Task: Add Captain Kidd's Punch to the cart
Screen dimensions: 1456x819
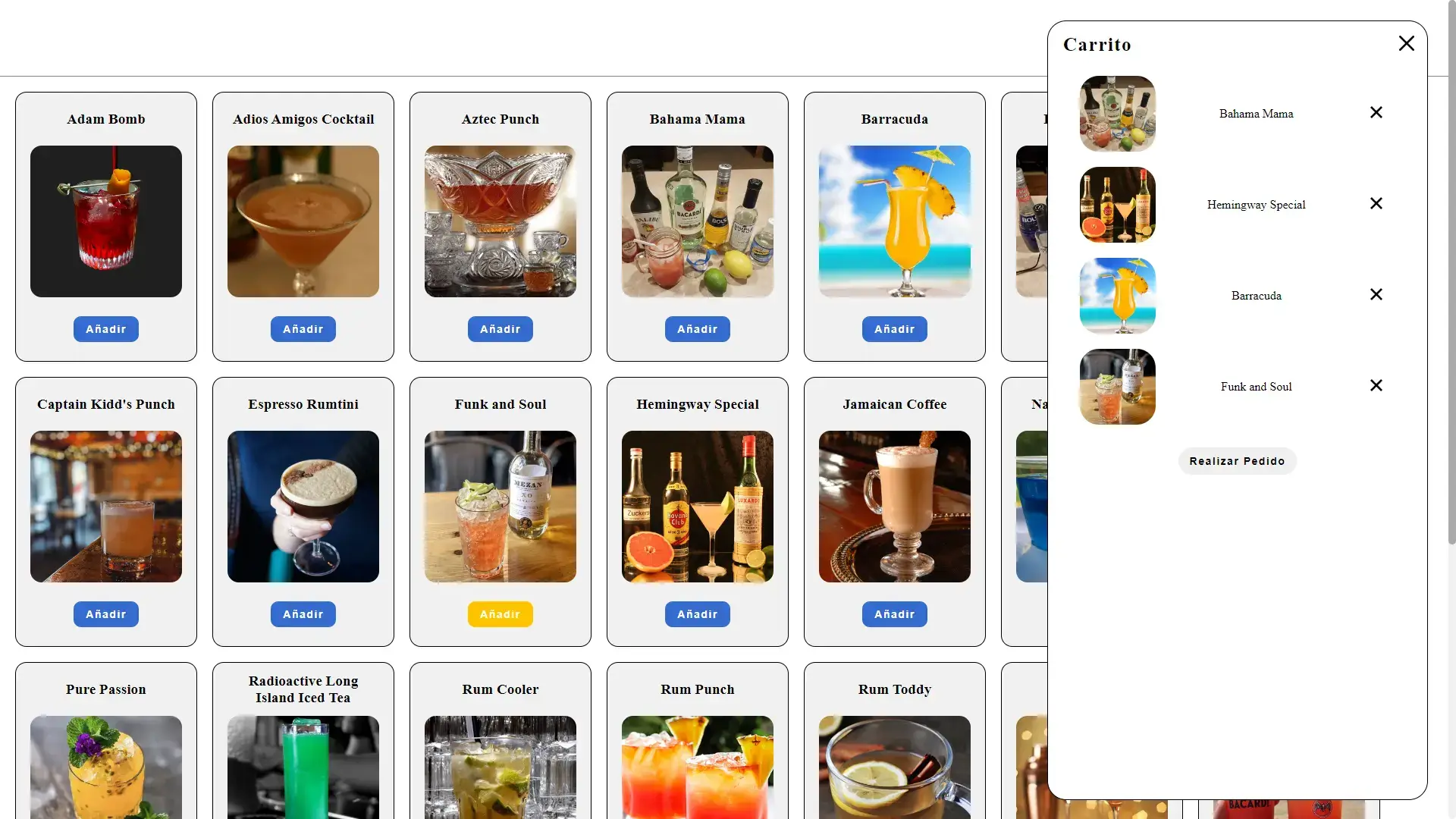Action: coord(106,614)
